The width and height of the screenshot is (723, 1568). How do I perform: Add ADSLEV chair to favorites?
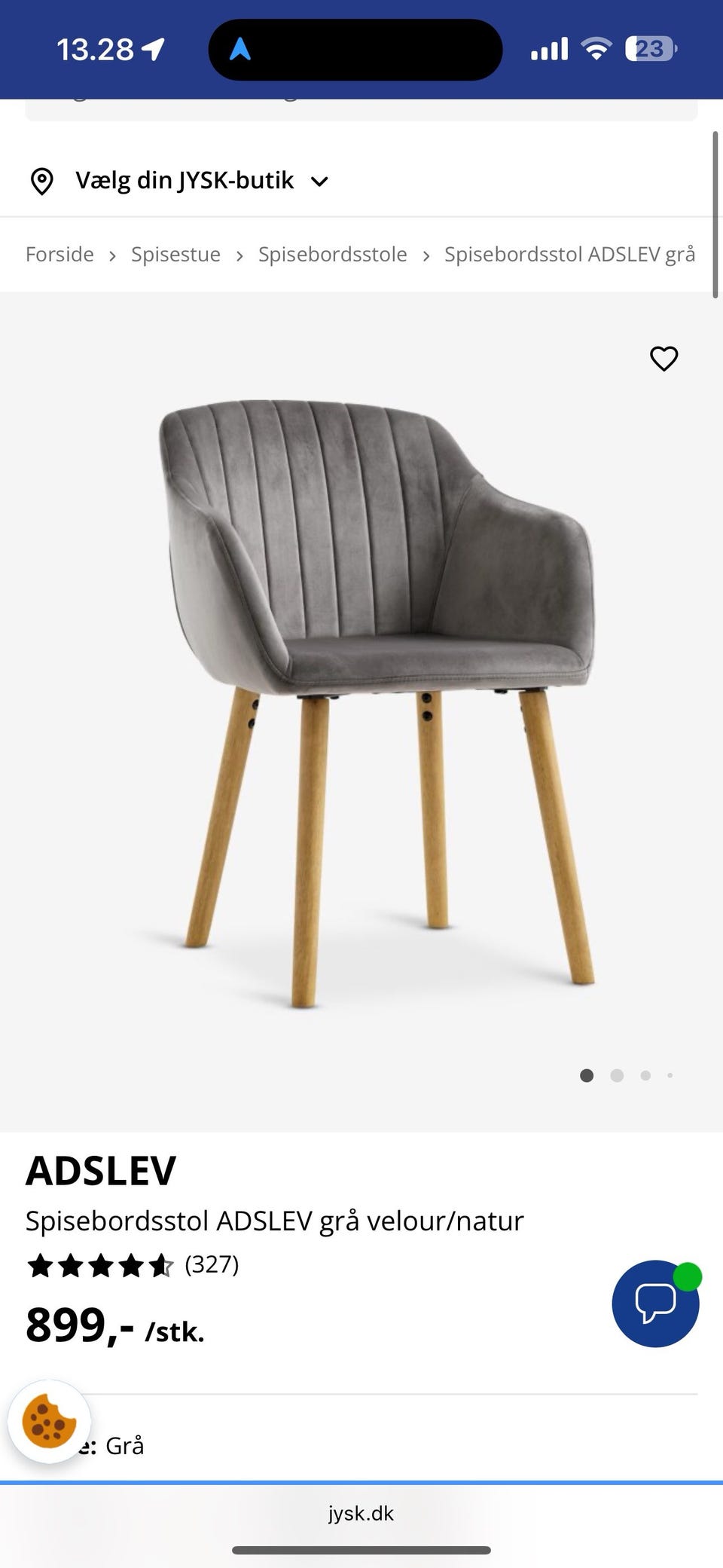coord(664,359)
